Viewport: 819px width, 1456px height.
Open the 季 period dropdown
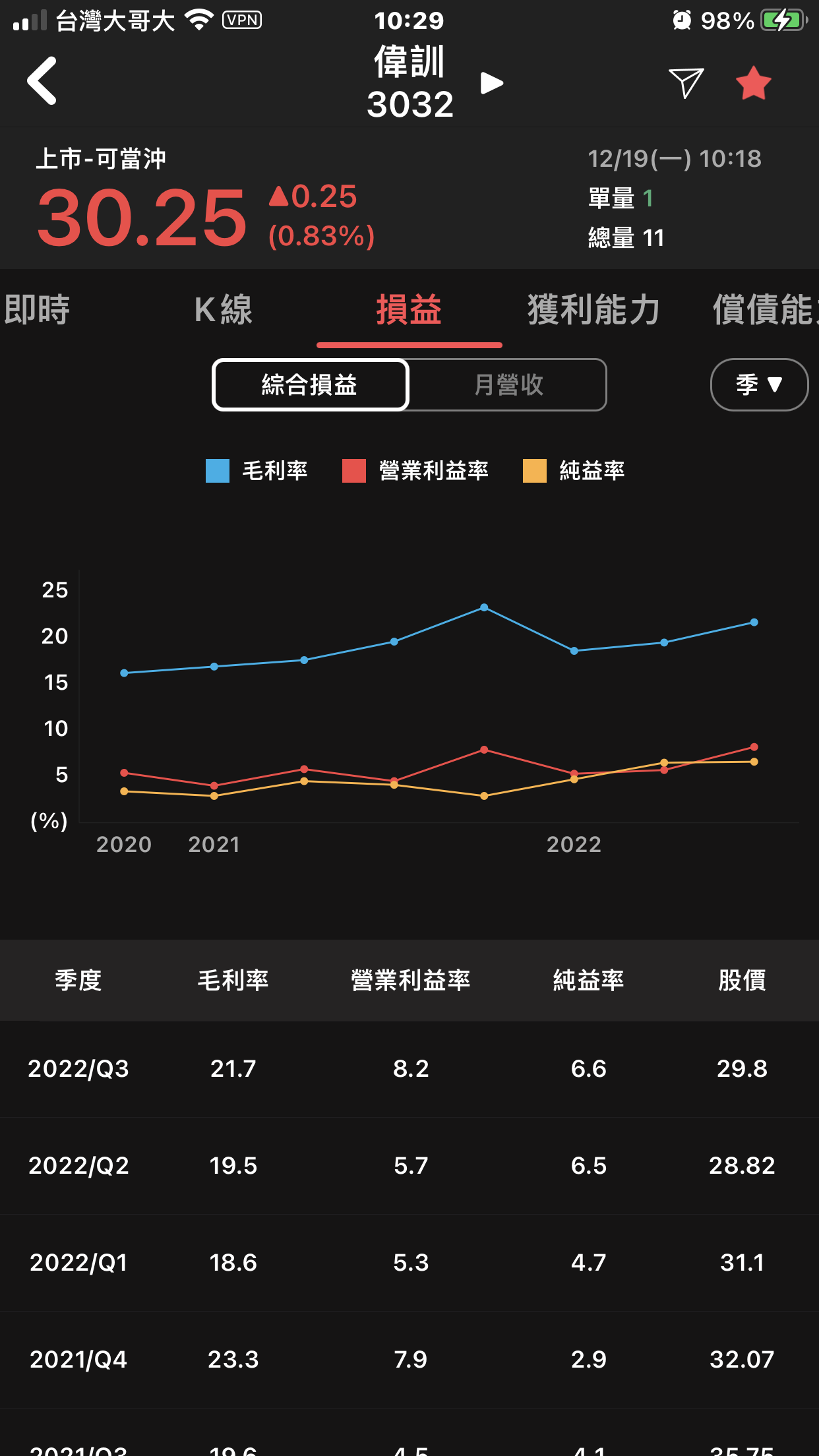(759, 385)
